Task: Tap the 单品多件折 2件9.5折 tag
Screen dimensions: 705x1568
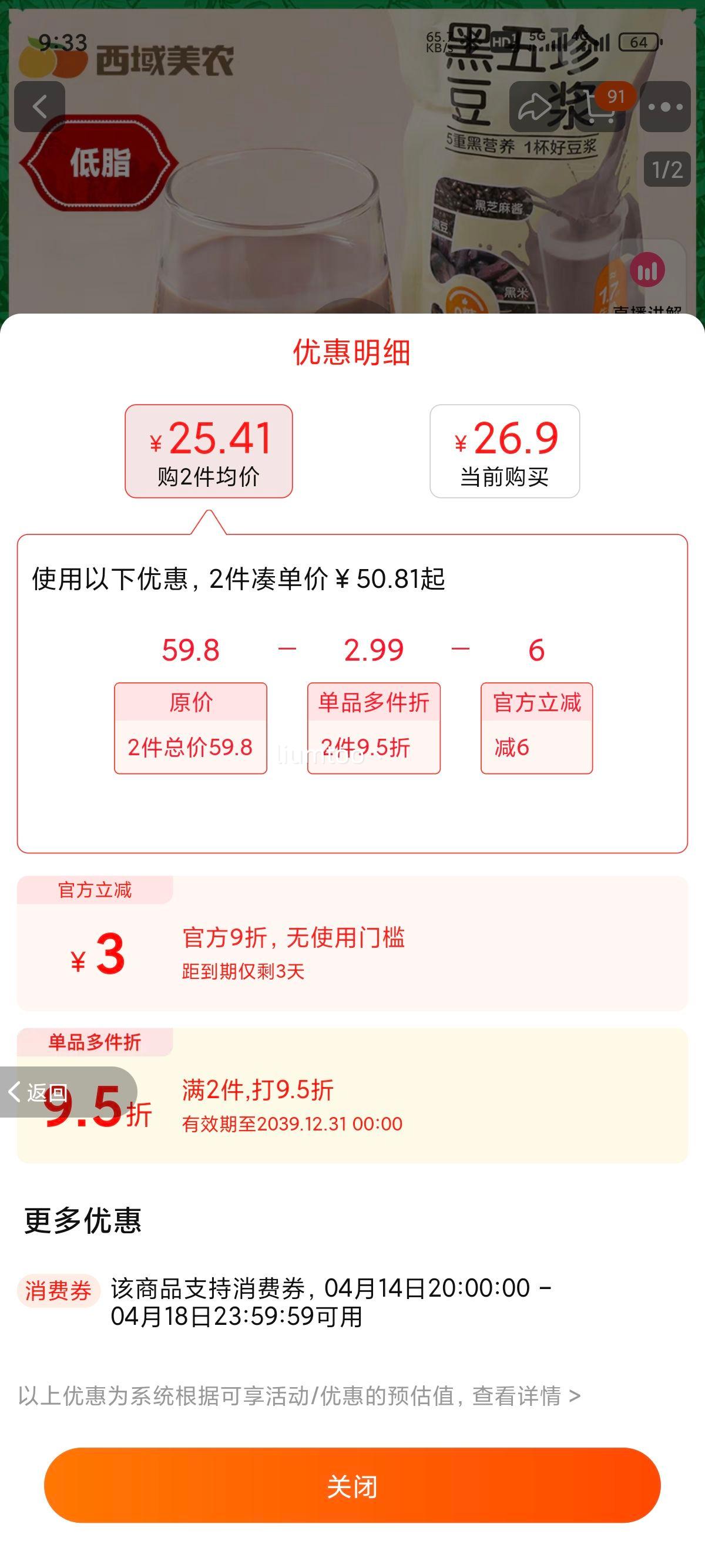Action: point(373,728)
